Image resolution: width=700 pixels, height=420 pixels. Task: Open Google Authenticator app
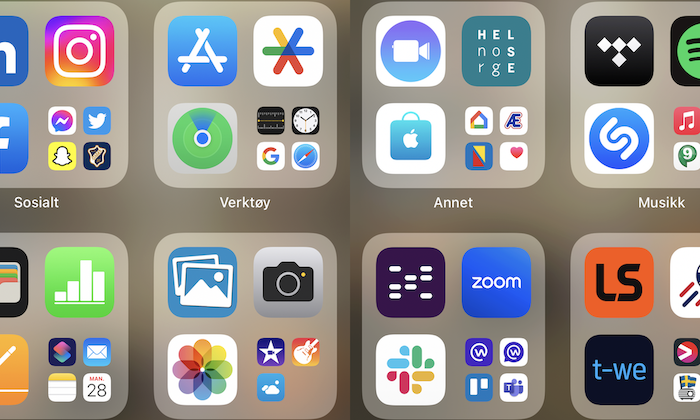[288, 51]
